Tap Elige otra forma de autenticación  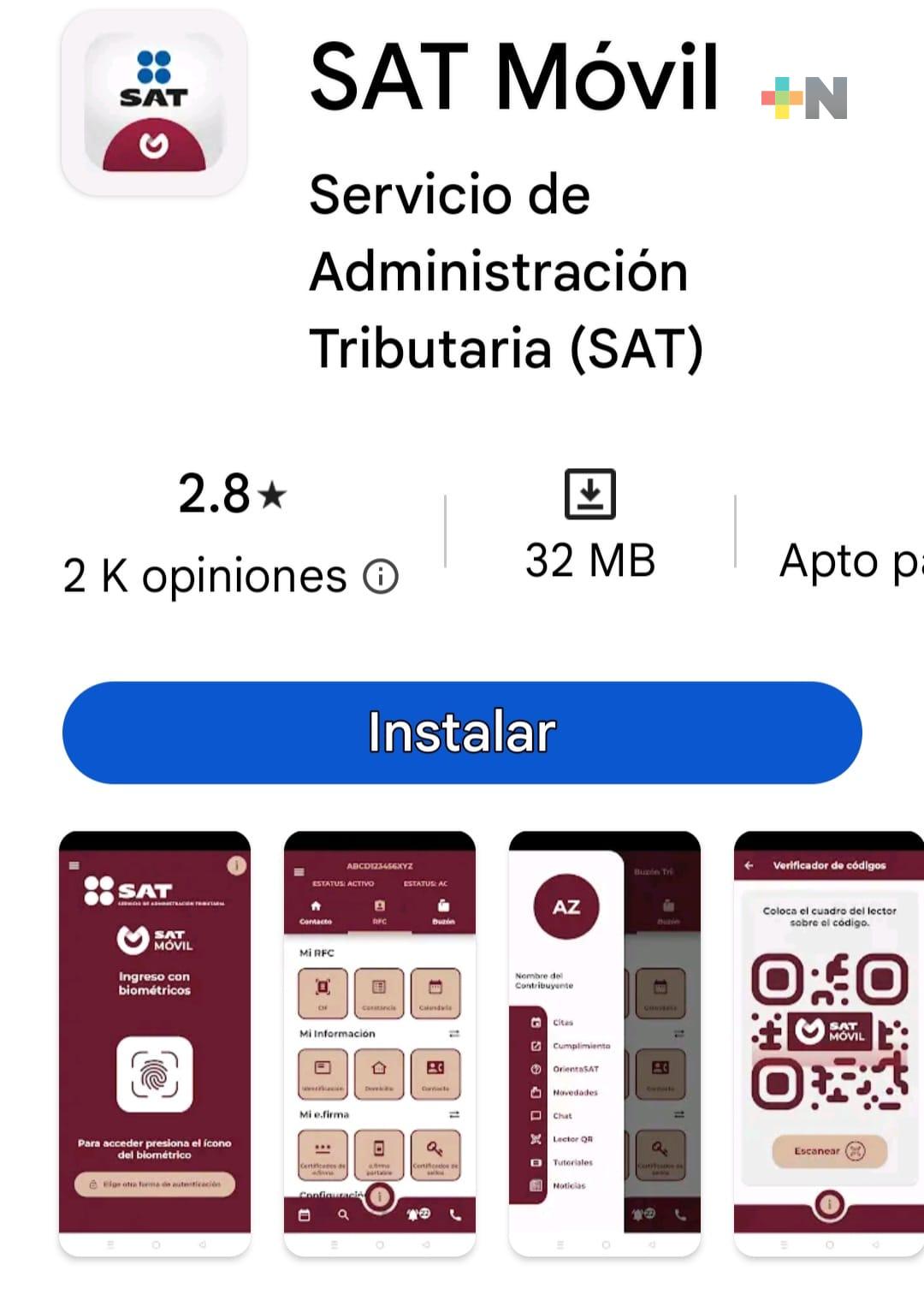[156, 1185]
